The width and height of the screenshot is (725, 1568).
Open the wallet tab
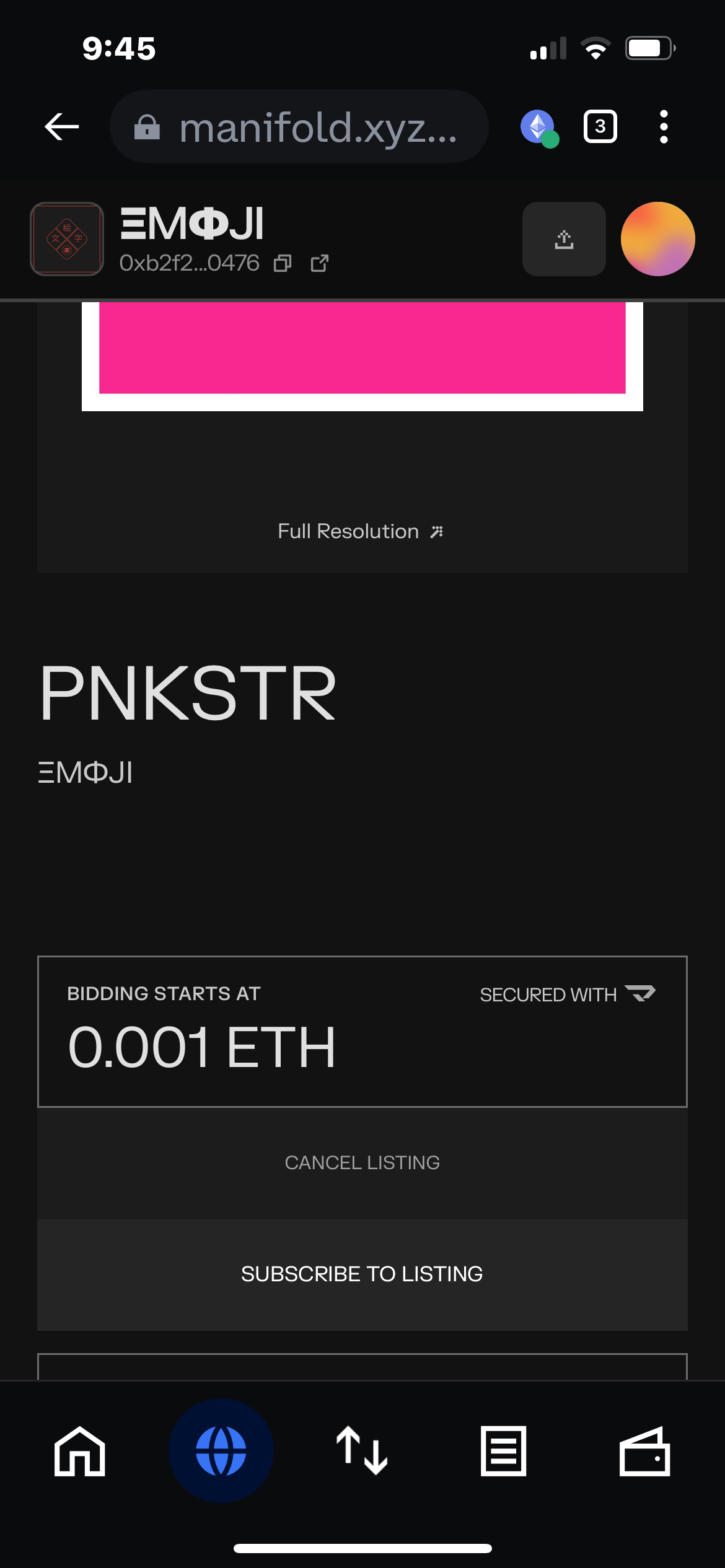coord(644,1451)
